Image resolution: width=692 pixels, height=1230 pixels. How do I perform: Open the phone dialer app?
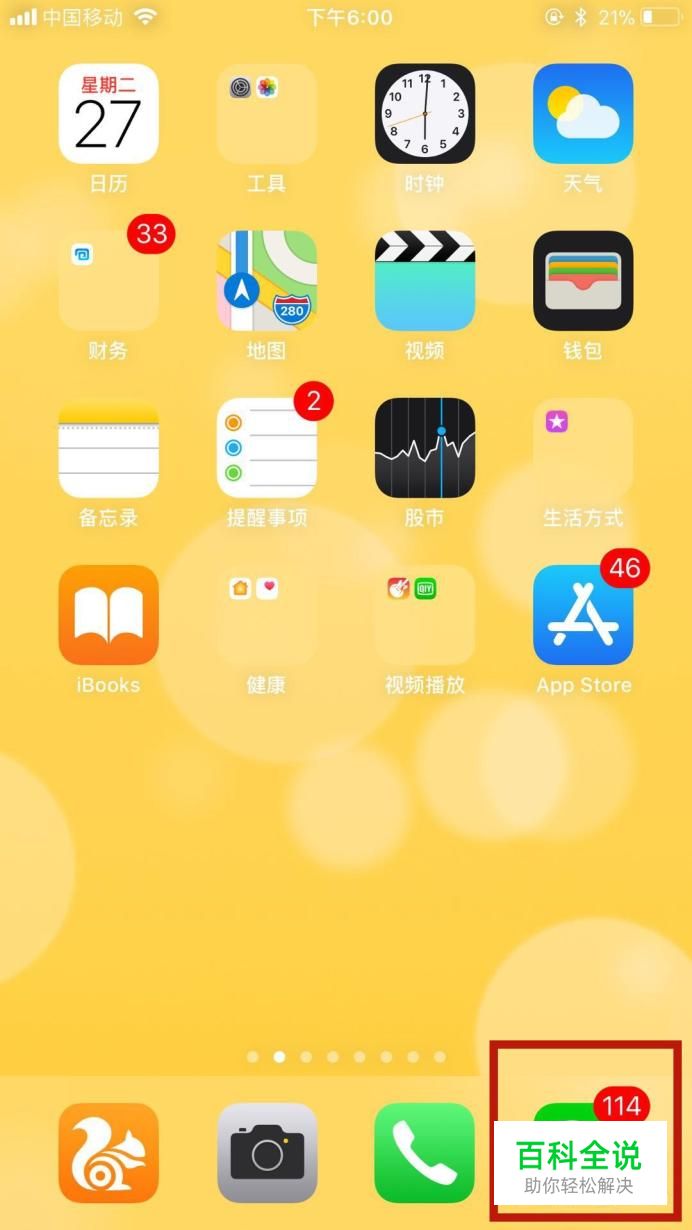tap(424, 1153)
